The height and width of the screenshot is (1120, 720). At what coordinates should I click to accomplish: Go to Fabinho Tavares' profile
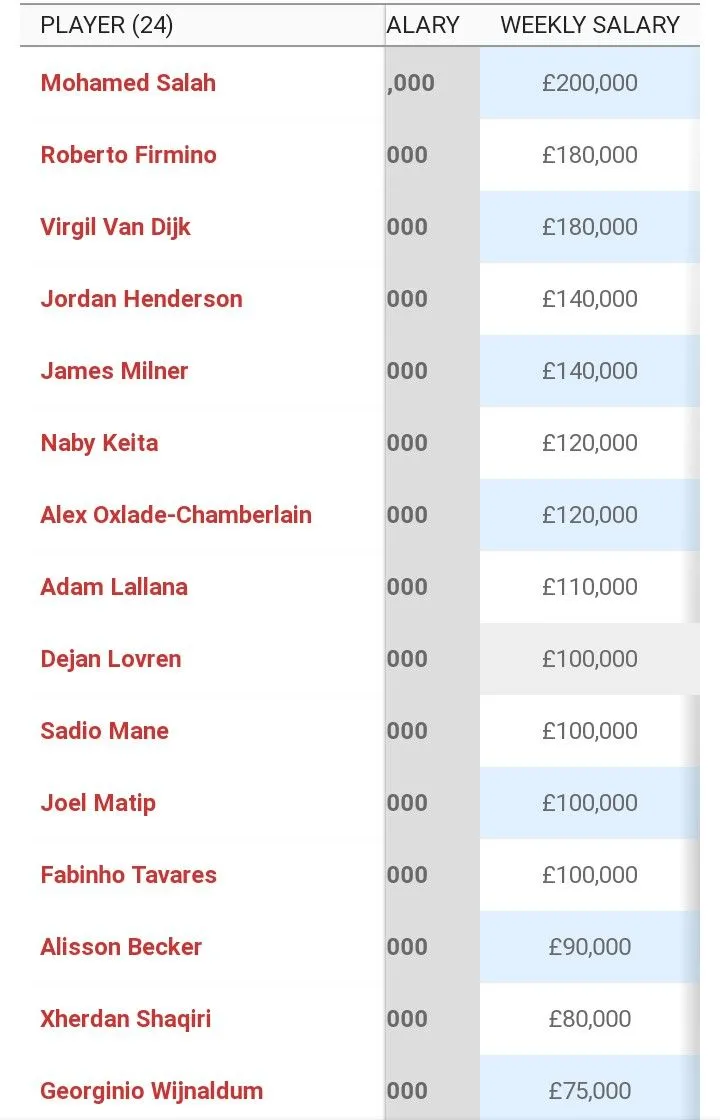[128, 875]
